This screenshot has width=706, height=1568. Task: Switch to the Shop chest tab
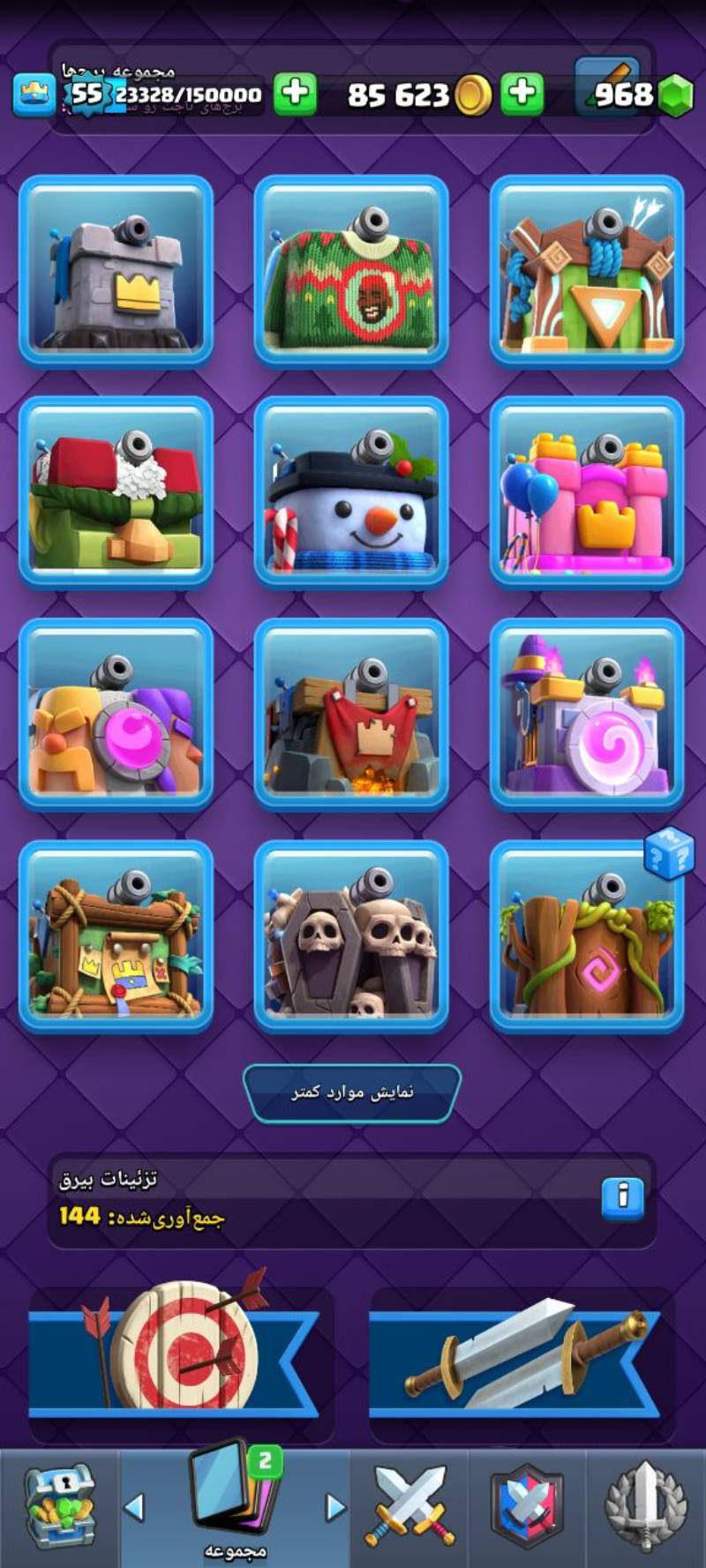tap(58, 1507)
